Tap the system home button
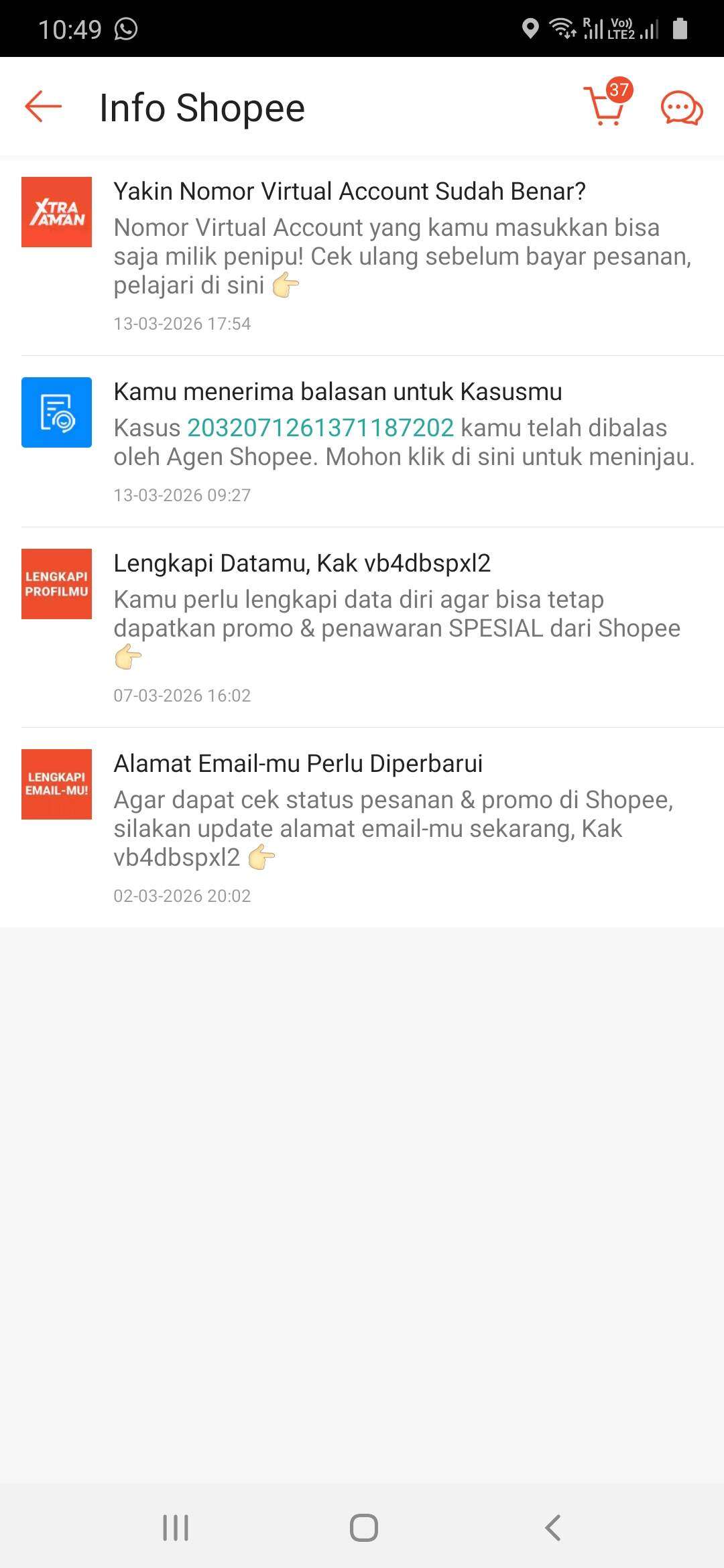 click(x=363, y=1528)
